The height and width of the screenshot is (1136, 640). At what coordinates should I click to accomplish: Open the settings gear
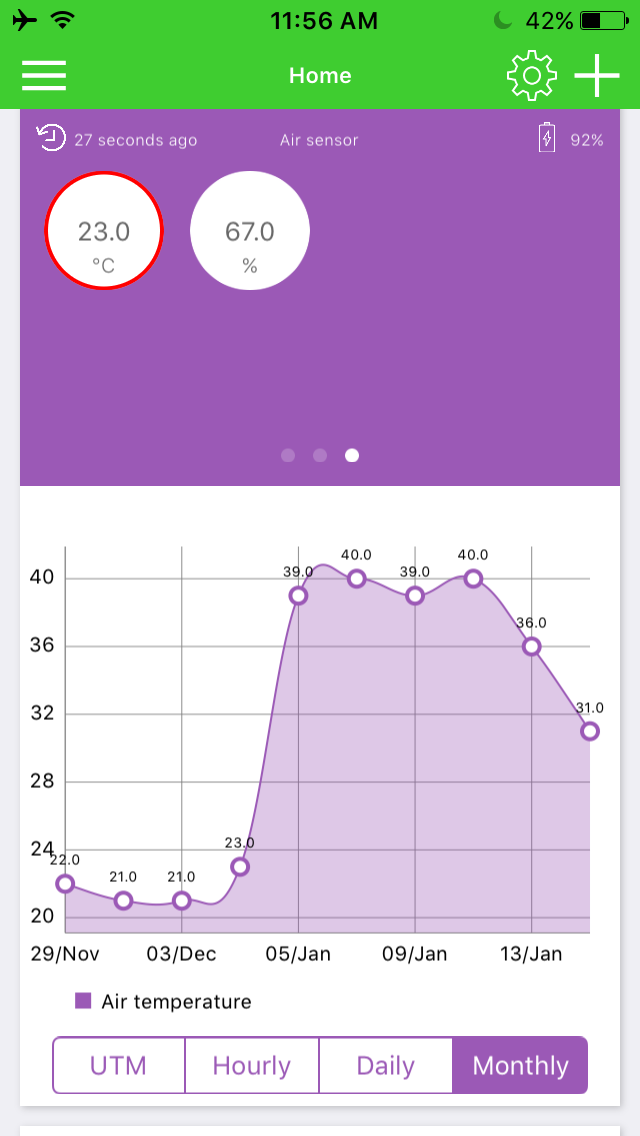(x=531, y=75)
